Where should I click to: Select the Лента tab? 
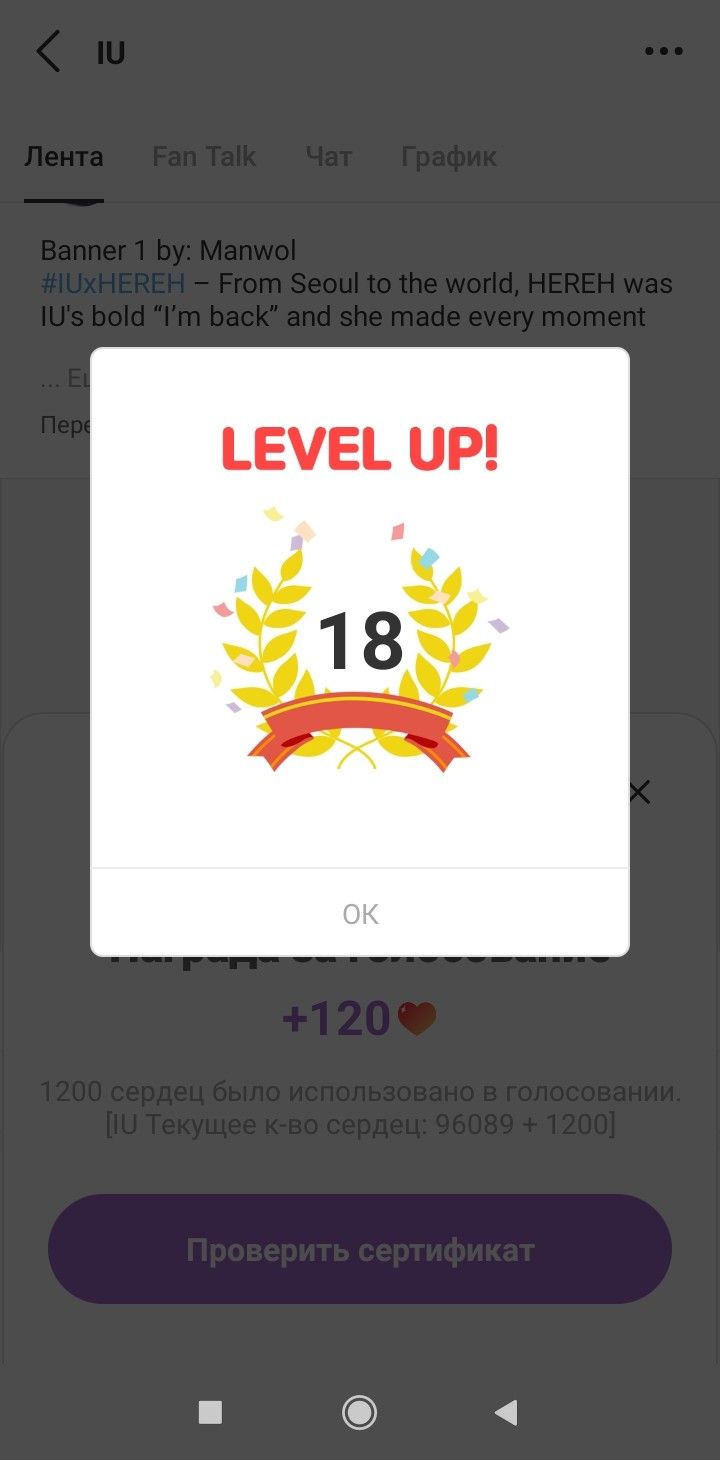pyautogui.click(x=64, y=157)
